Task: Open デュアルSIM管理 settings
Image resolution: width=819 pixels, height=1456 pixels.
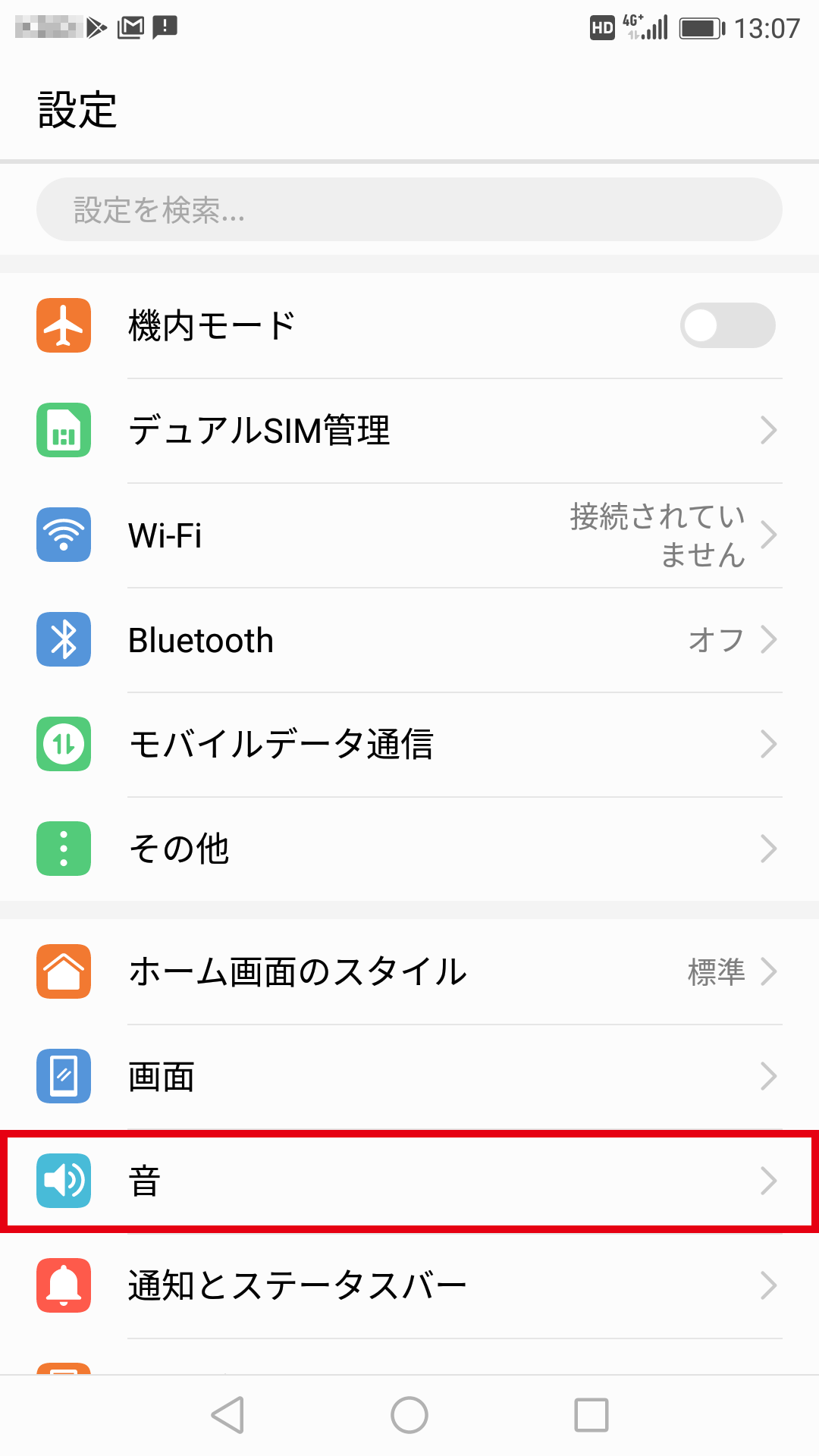Action: (409, 430)
